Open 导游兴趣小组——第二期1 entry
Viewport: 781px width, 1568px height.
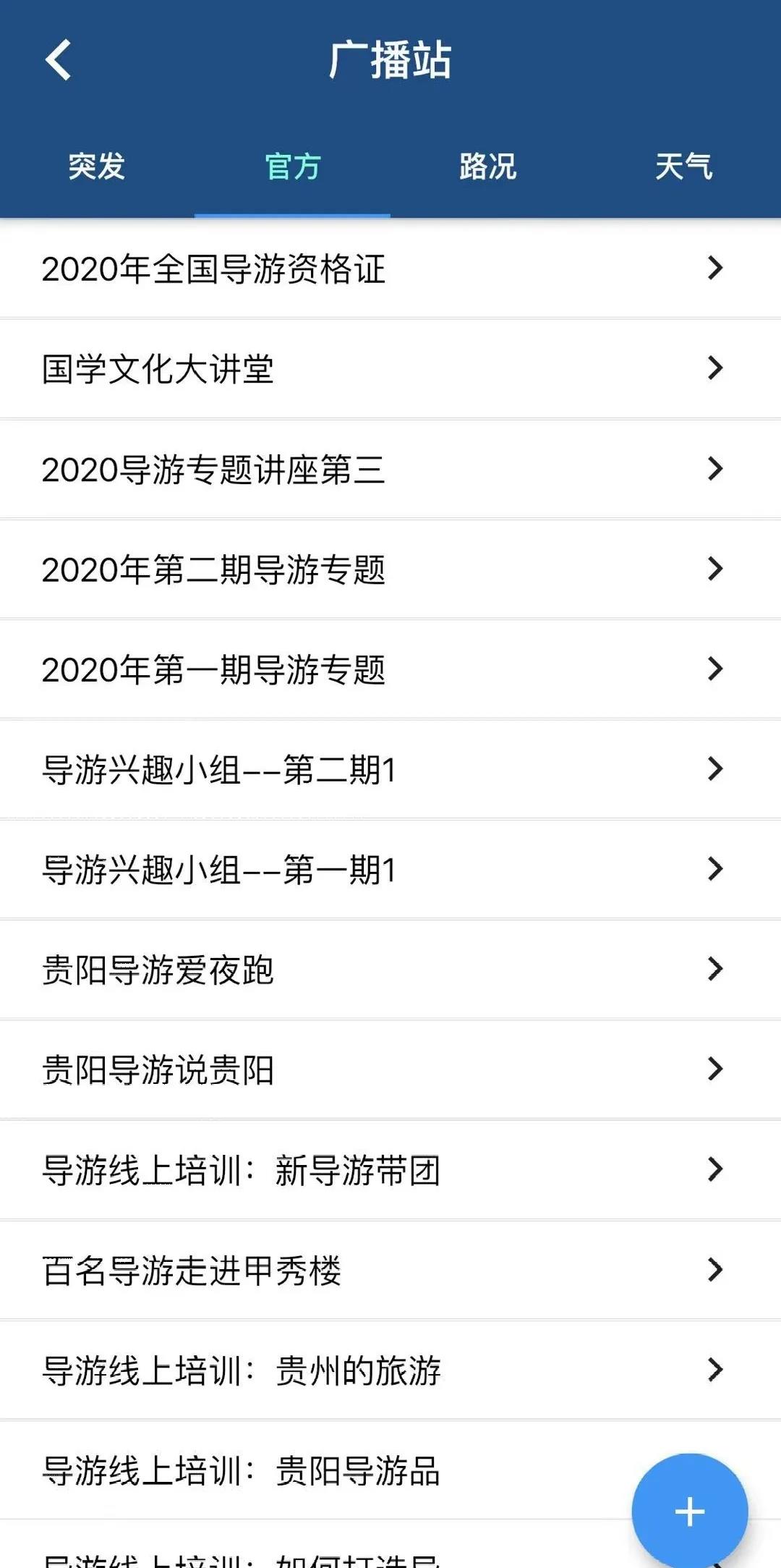click(289, 769)
